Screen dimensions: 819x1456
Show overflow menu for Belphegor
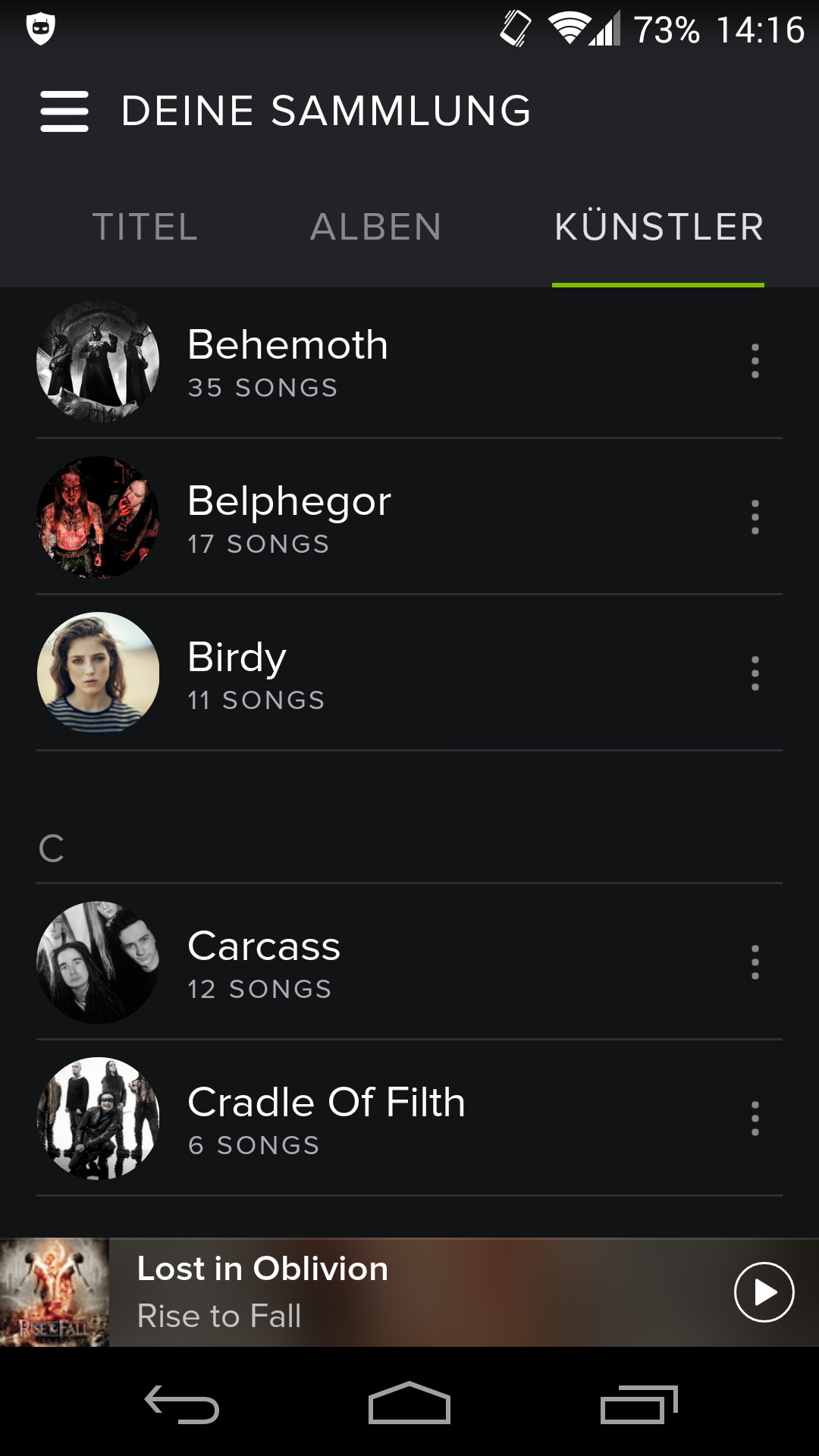[755, 517]
